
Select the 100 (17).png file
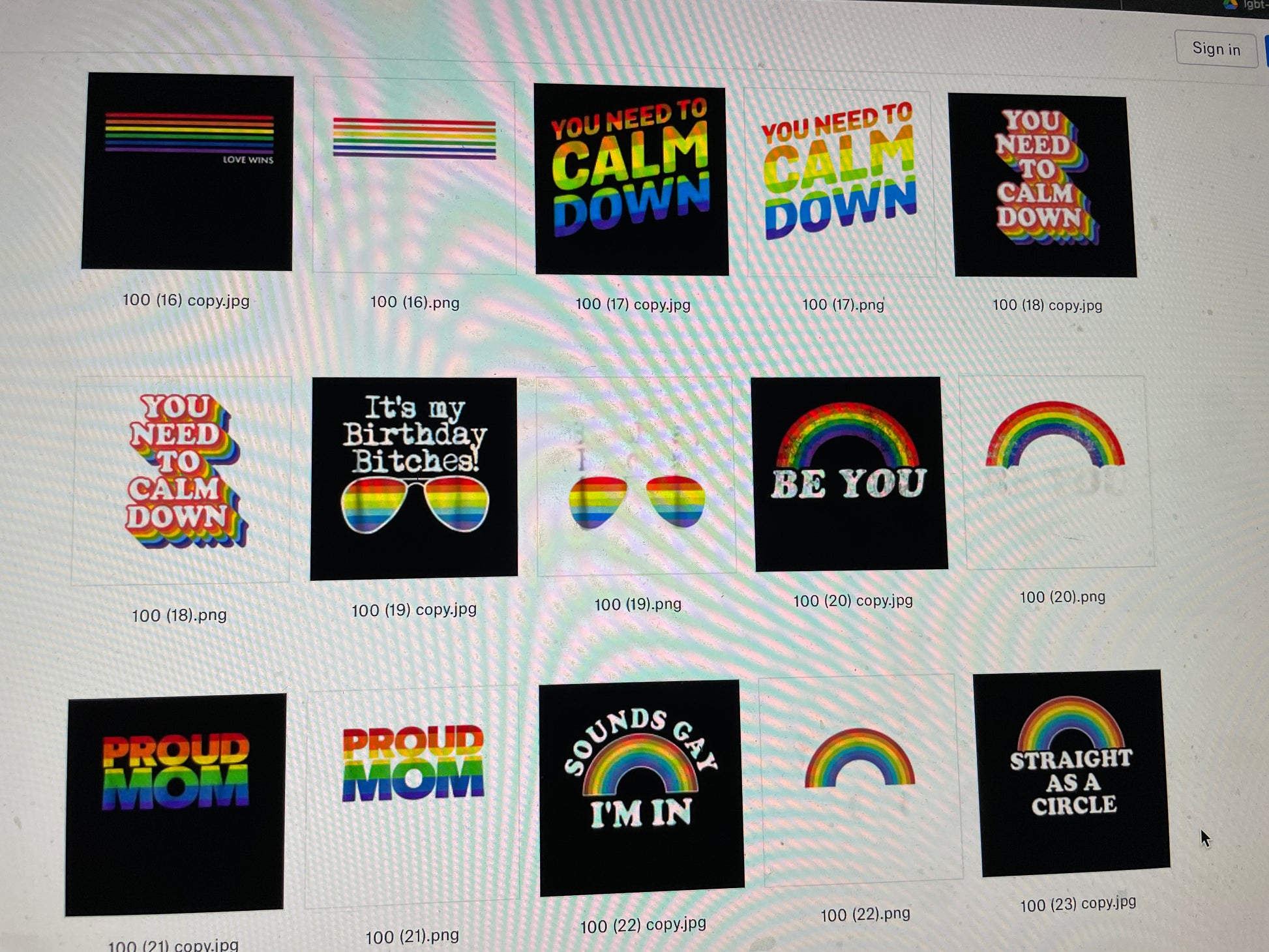(840, 183)
